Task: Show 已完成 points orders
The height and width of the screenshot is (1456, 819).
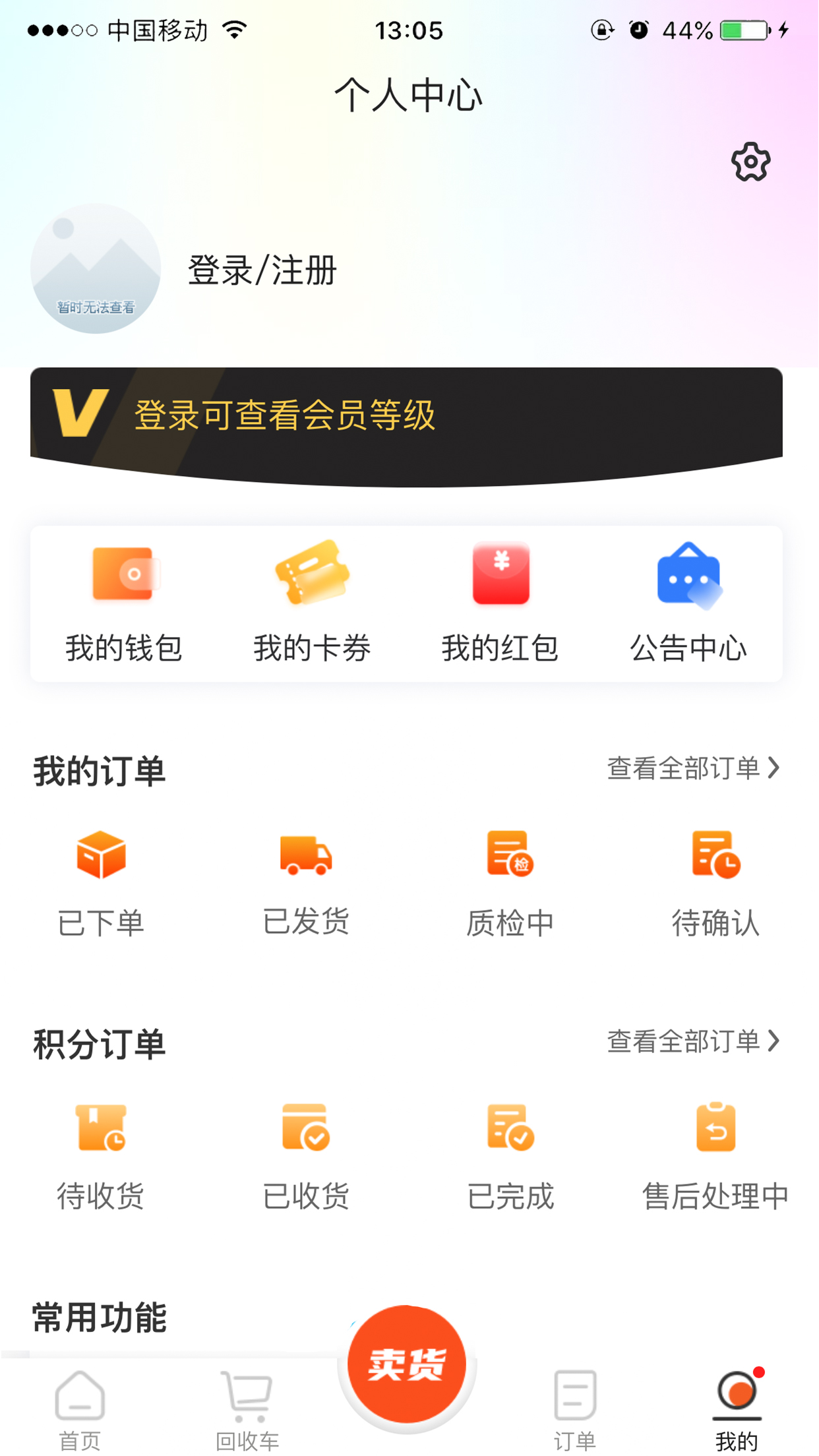Action: coord(510,1157)
